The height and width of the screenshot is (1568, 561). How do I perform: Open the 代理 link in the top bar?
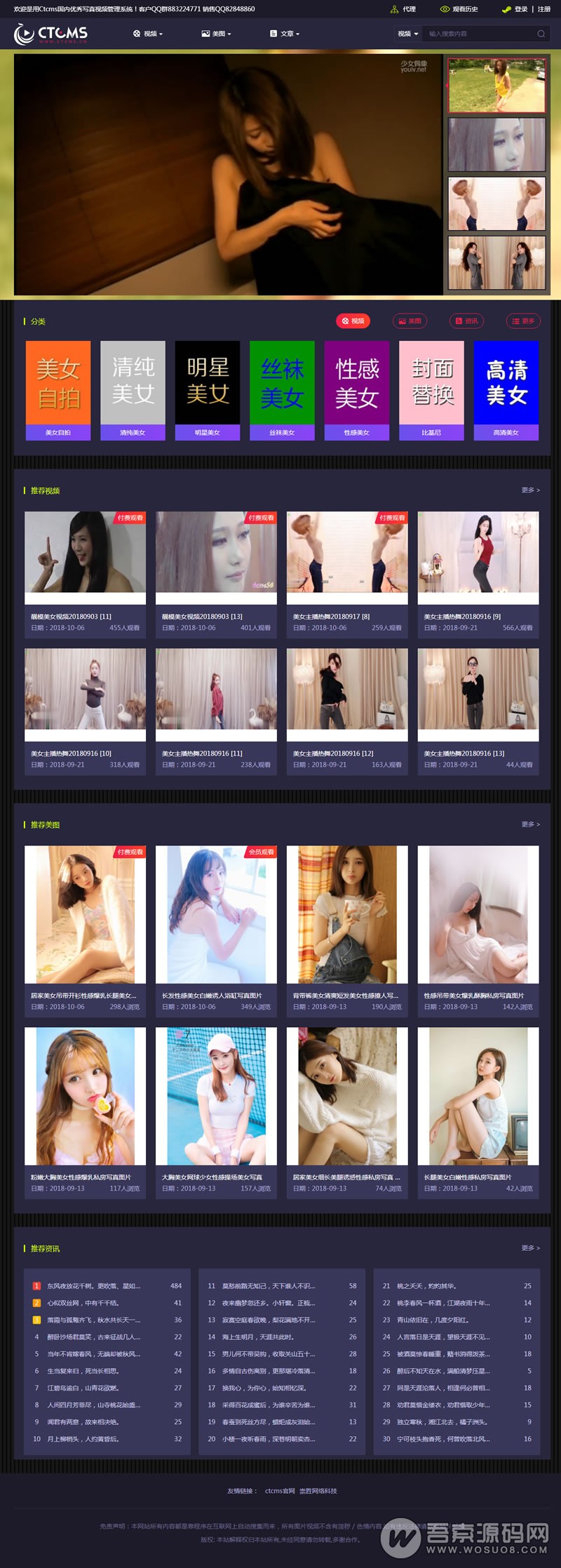(404, 9)
